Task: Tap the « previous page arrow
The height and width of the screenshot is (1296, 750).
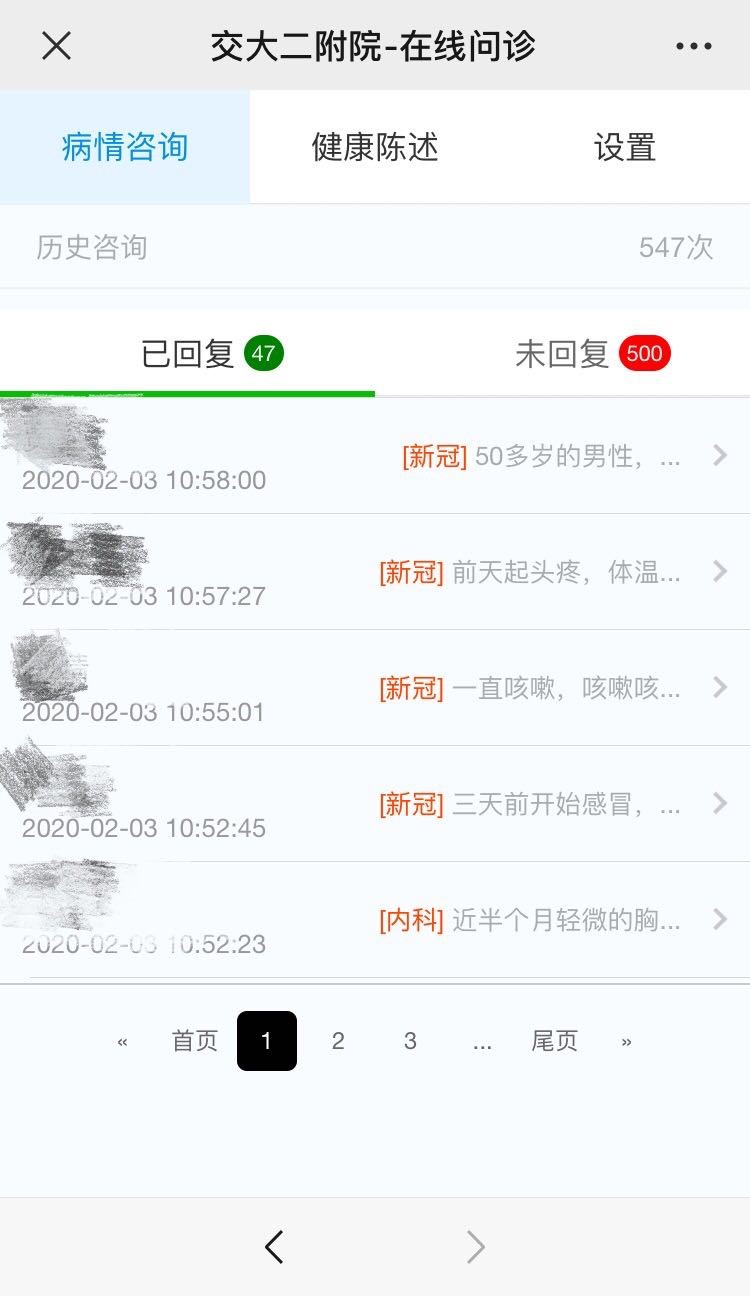Action: coord(122,1041)
